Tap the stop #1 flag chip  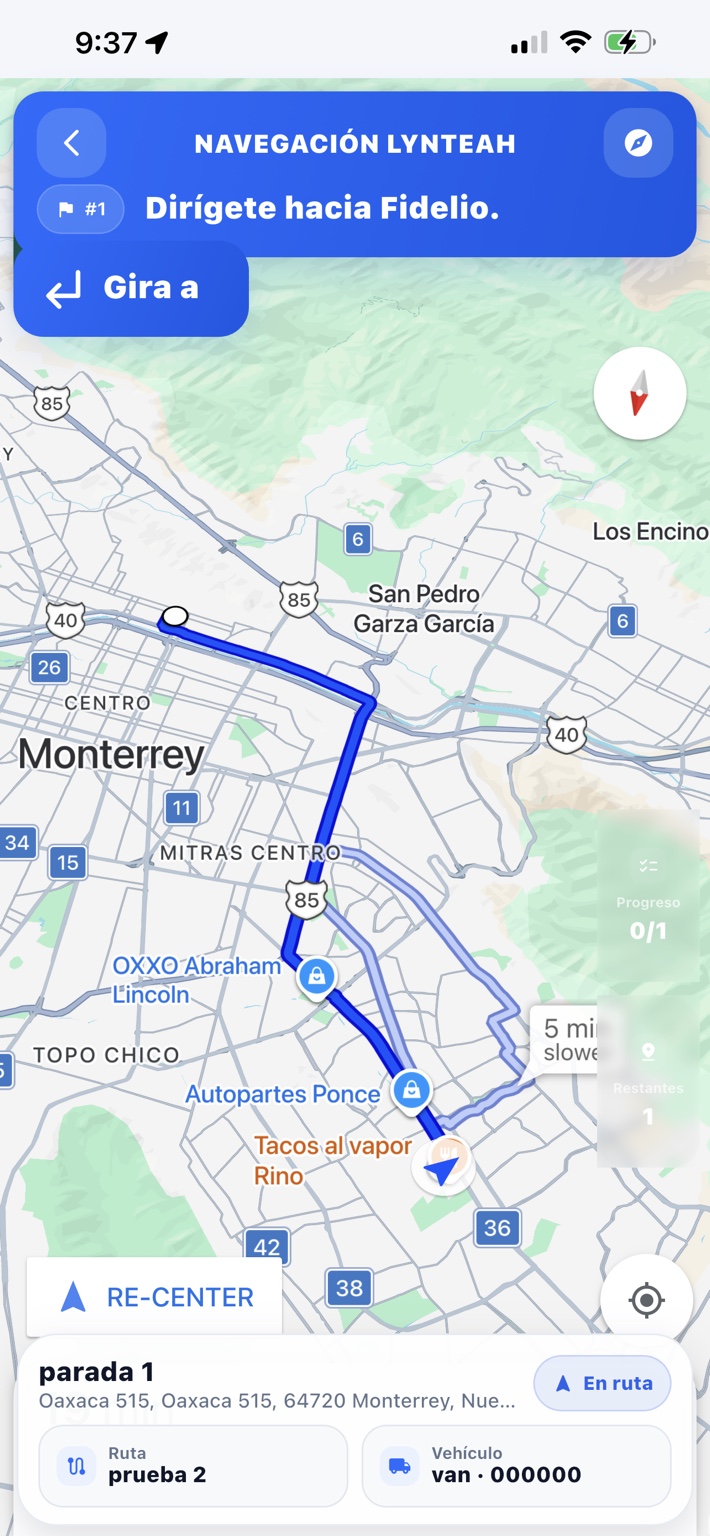click(x=81, y=209)
